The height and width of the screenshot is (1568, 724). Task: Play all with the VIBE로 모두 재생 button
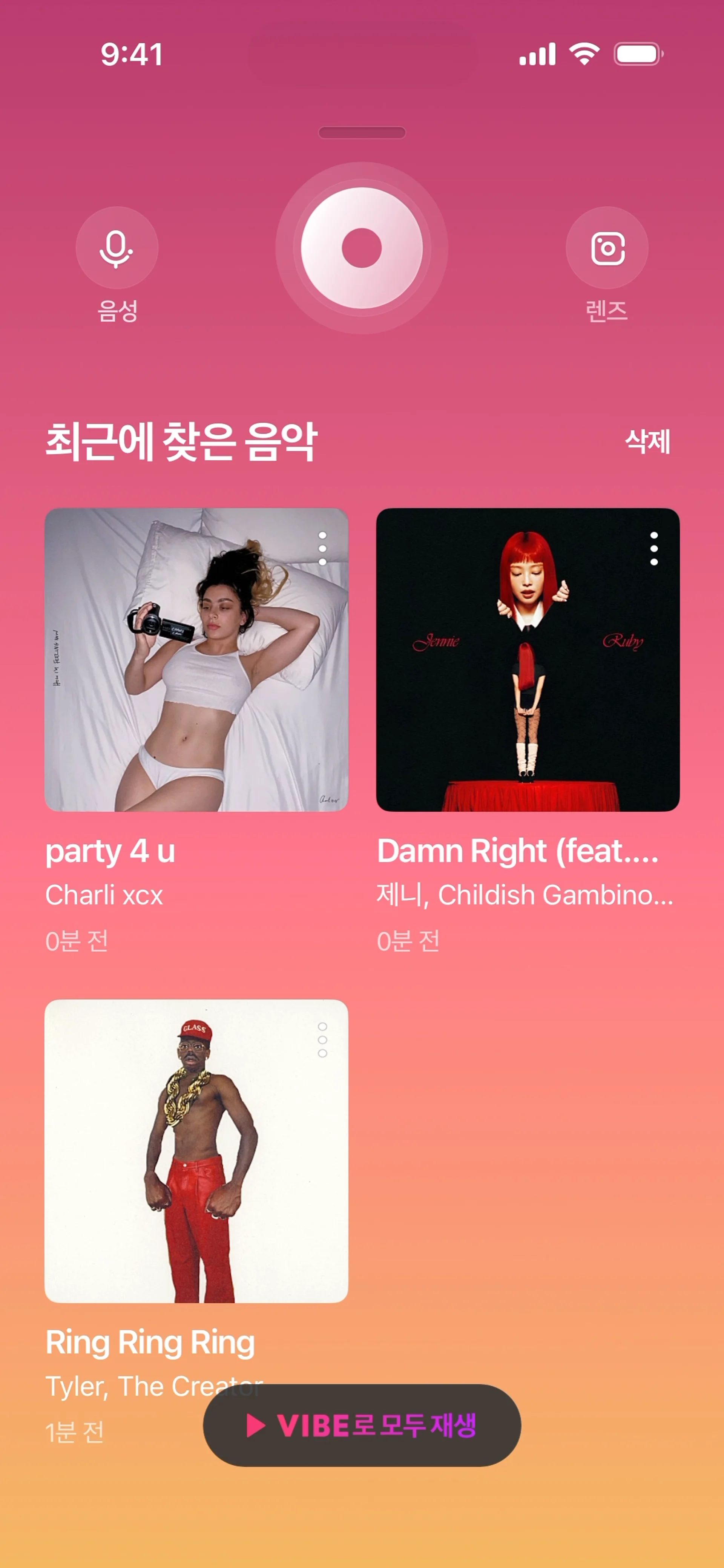pos(362,1425)
